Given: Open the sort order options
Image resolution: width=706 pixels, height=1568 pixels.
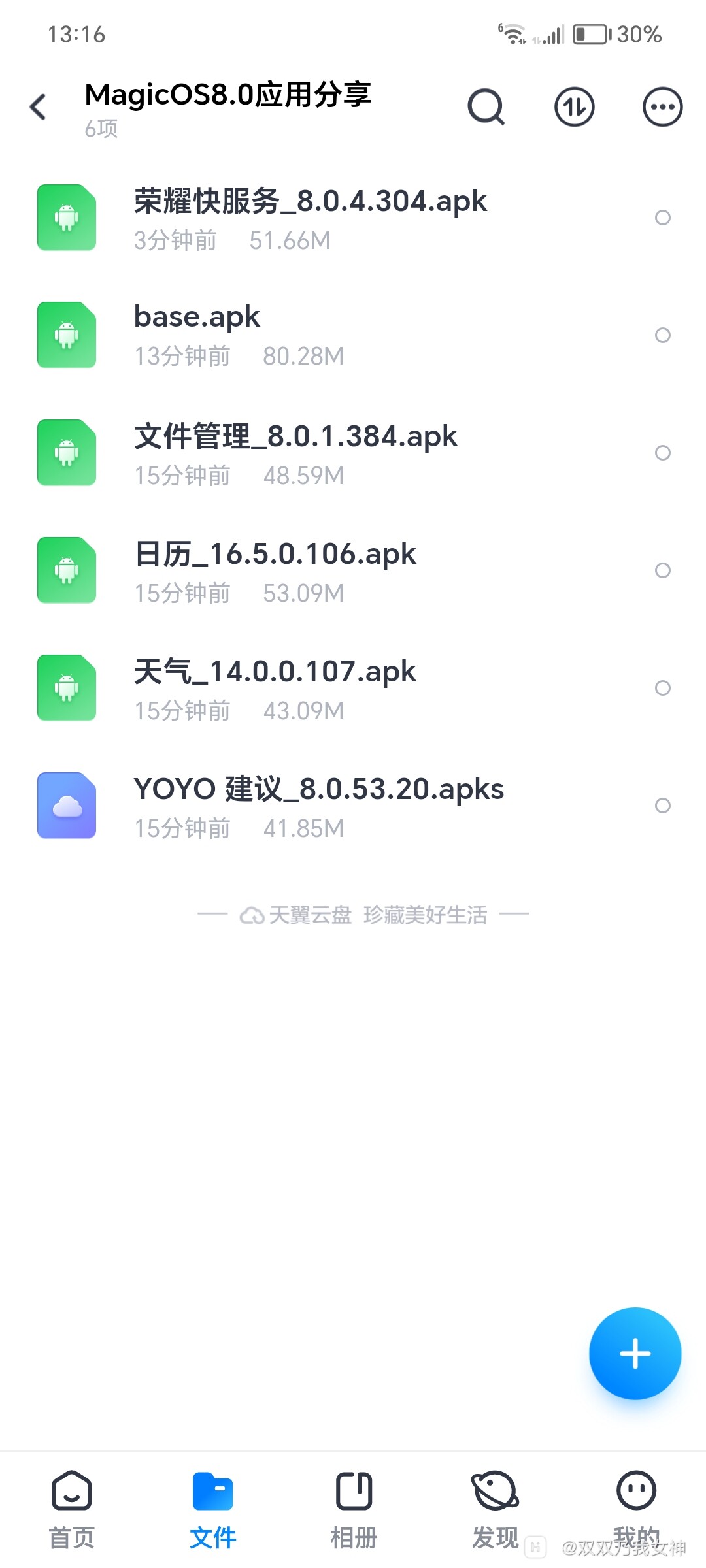Looking at the screenshot, I should pos(573,106).
